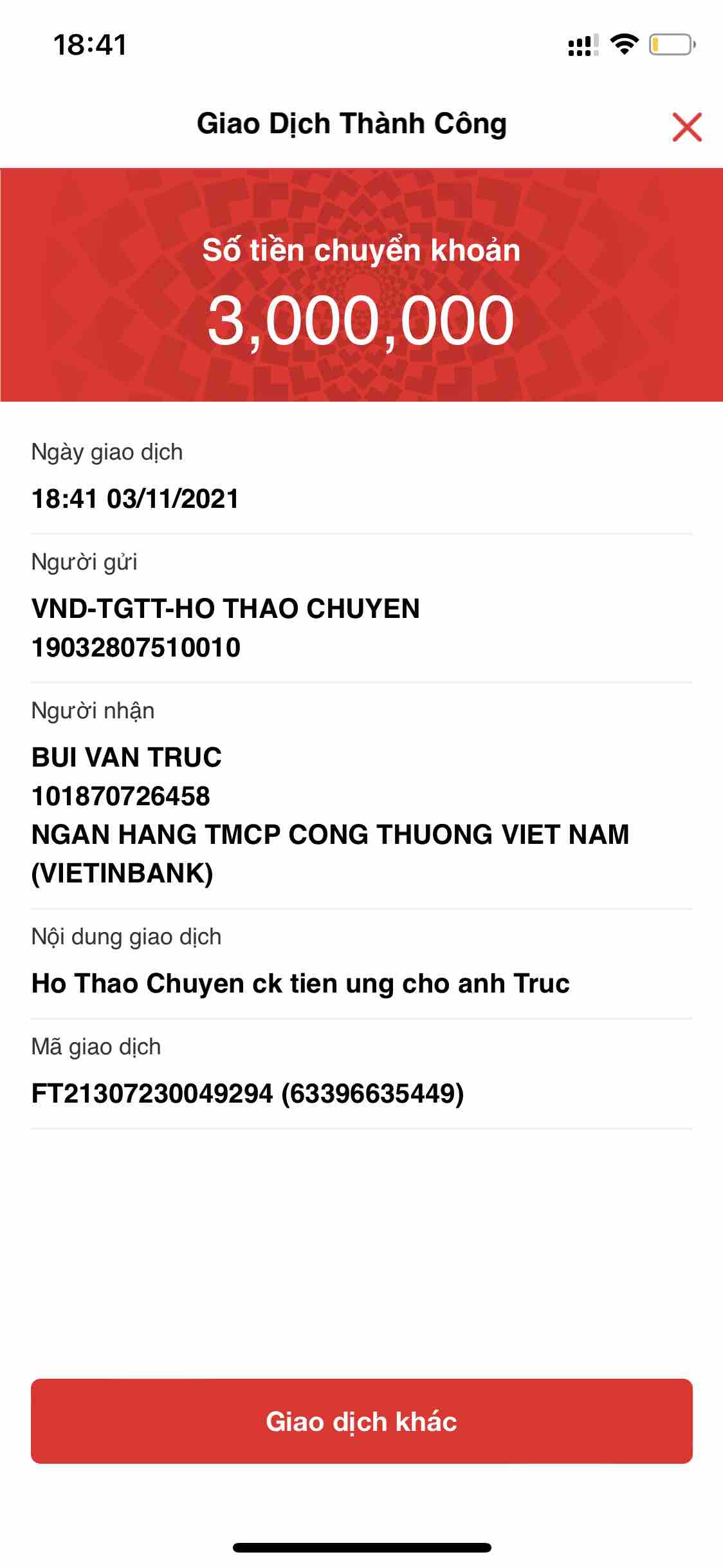Close the transaction success screen
This screenshot has width=723, height=1568.
(x=686, y=126)
